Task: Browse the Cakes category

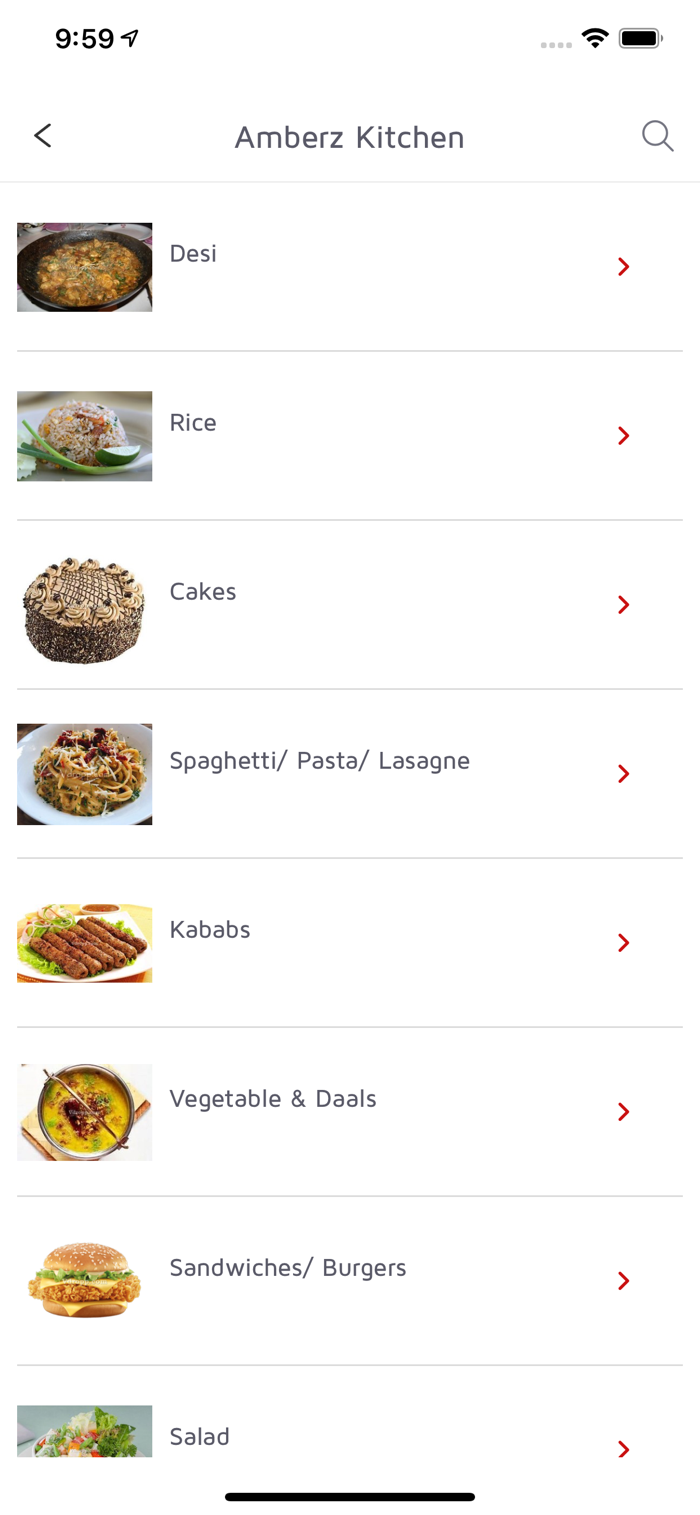Action: click(x=349, y=605)
